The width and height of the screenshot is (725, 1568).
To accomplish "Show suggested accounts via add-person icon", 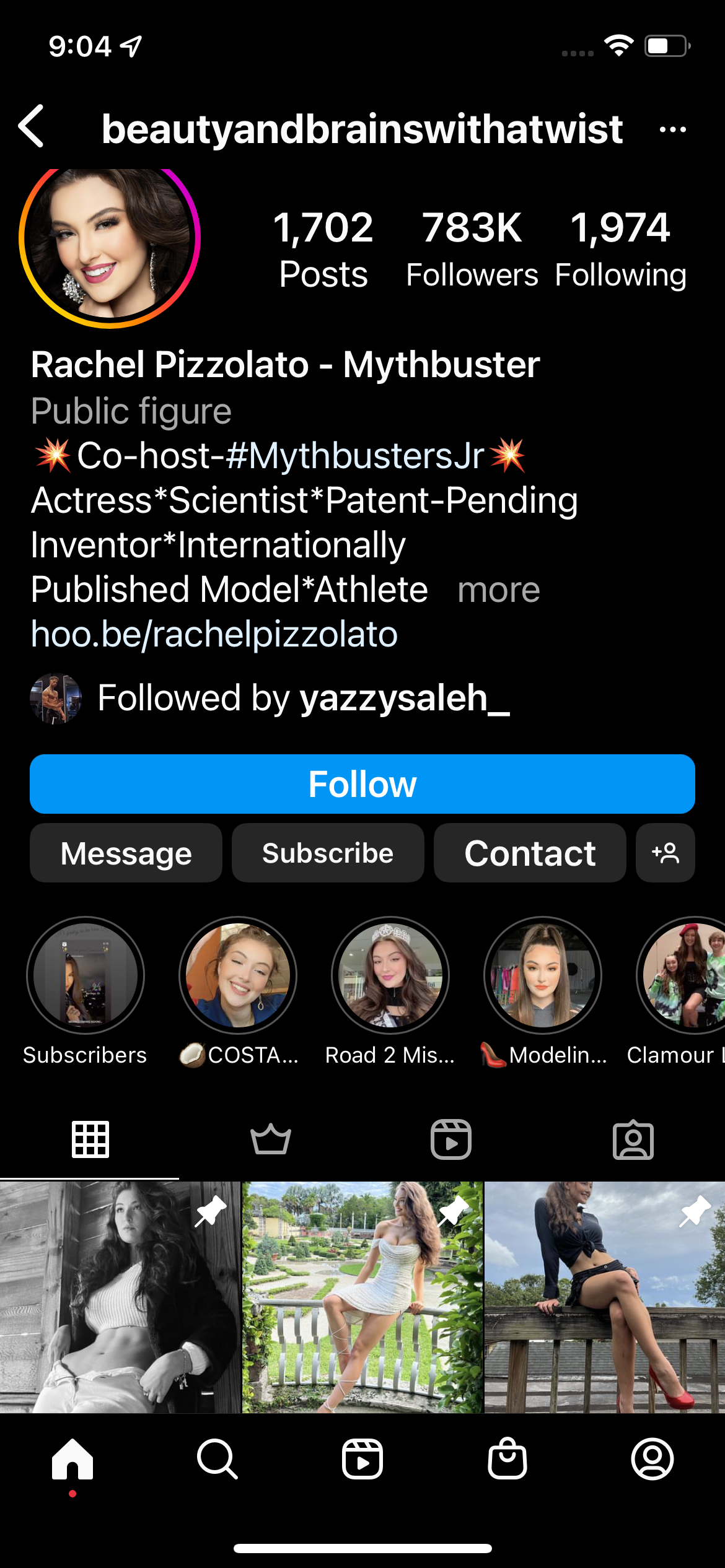I will (666, 853).
